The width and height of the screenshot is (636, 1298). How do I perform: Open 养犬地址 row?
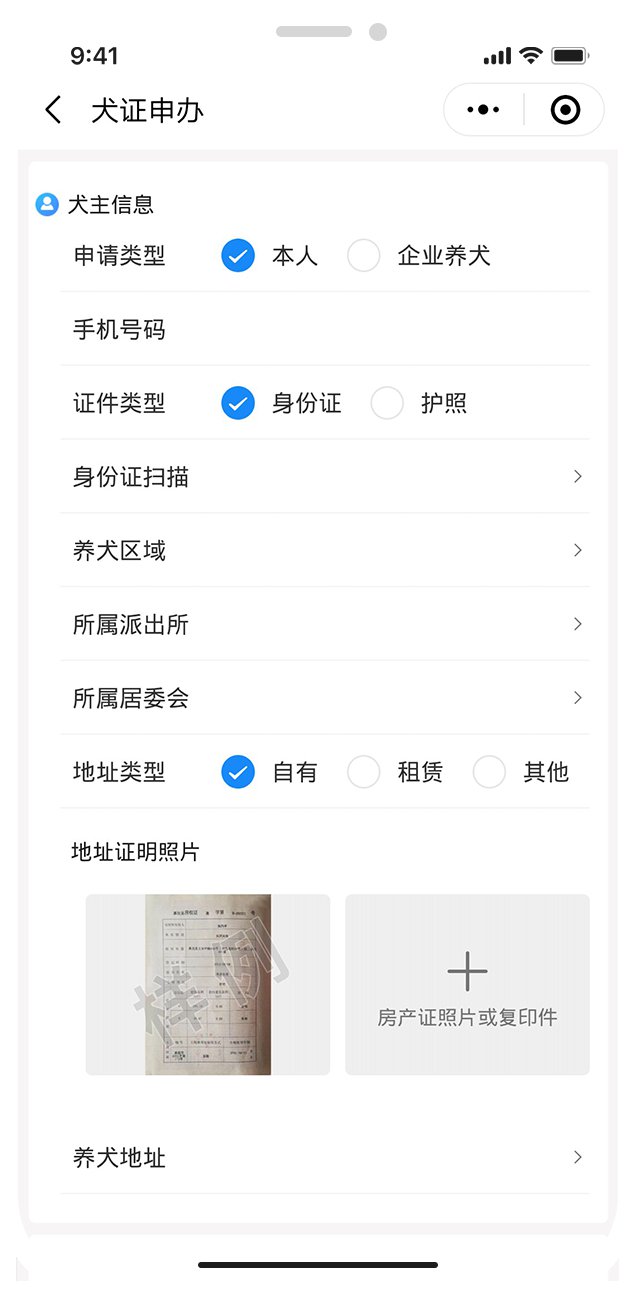[x=325, y=1158]
